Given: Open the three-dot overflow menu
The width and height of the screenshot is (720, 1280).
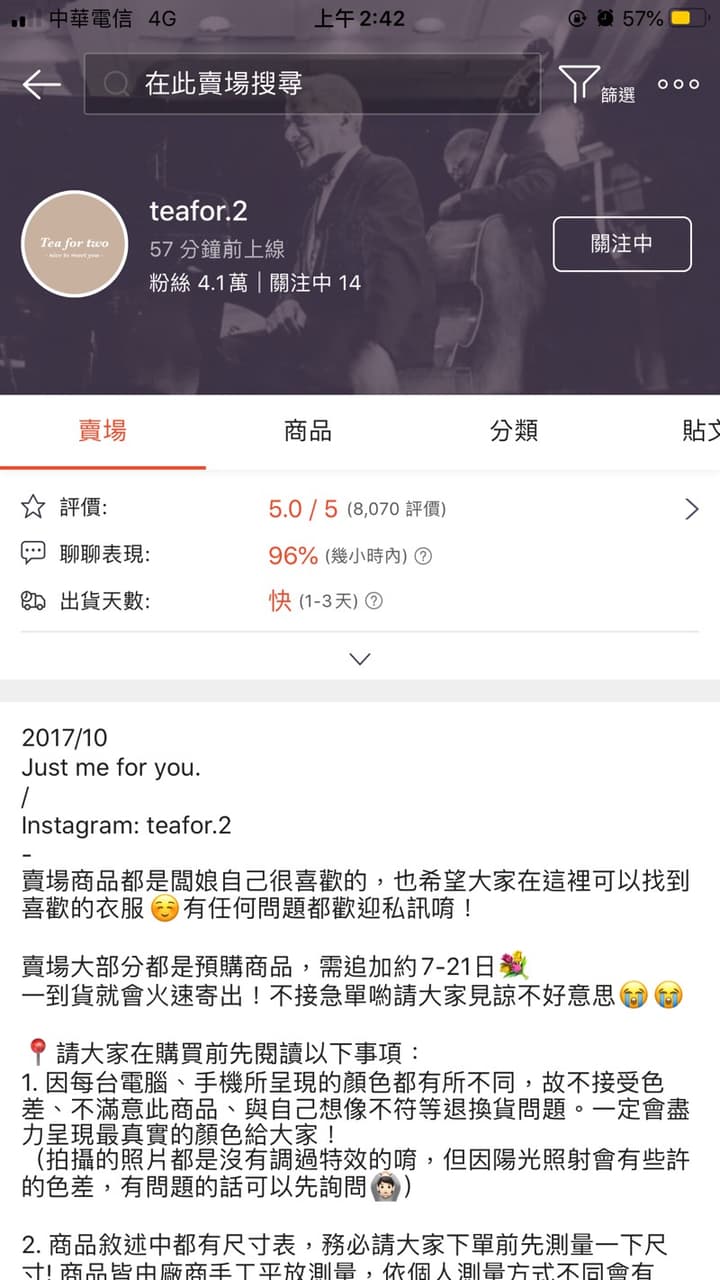Looking at the screenshot, I should 679,84.
